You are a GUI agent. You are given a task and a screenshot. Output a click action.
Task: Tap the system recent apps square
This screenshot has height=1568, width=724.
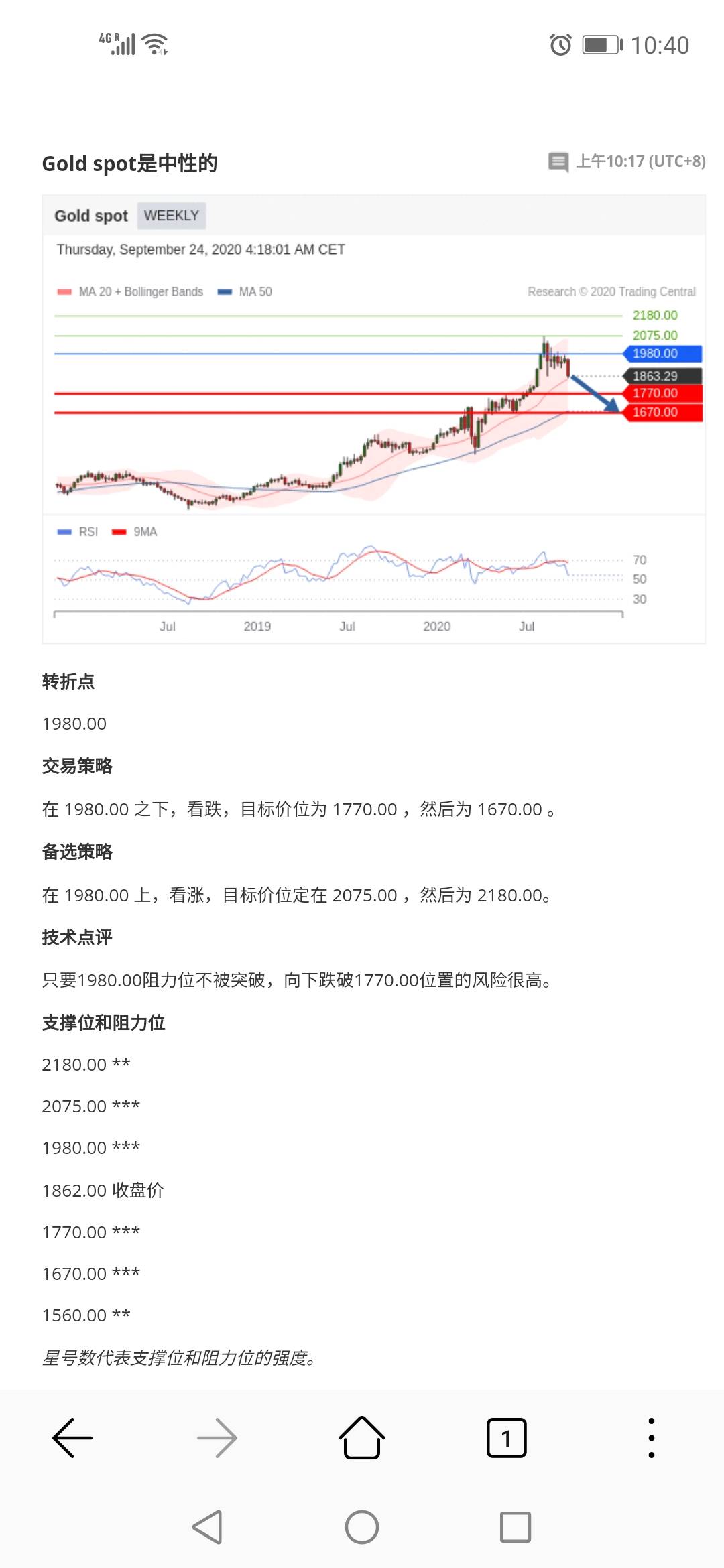tap(516, 1527)
